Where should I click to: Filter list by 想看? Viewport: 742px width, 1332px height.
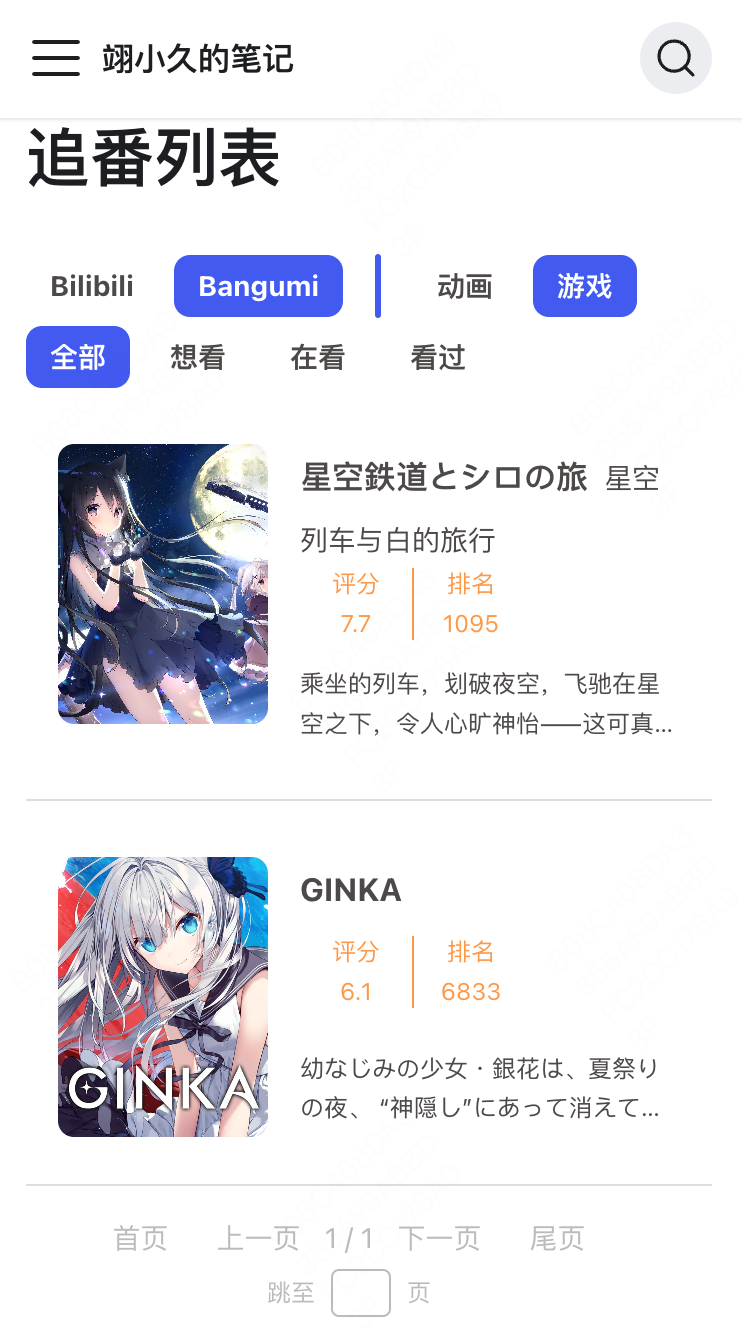[x=198, y=357]
